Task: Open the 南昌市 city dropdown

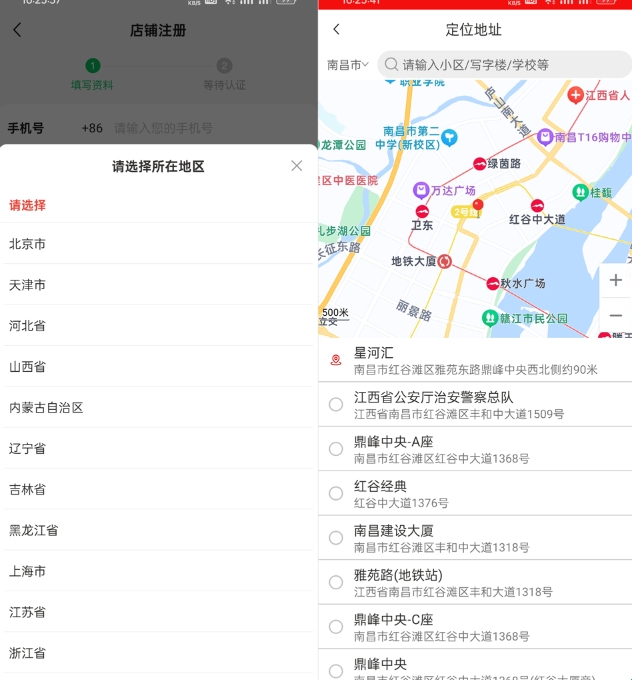Action: coord(347,65)
